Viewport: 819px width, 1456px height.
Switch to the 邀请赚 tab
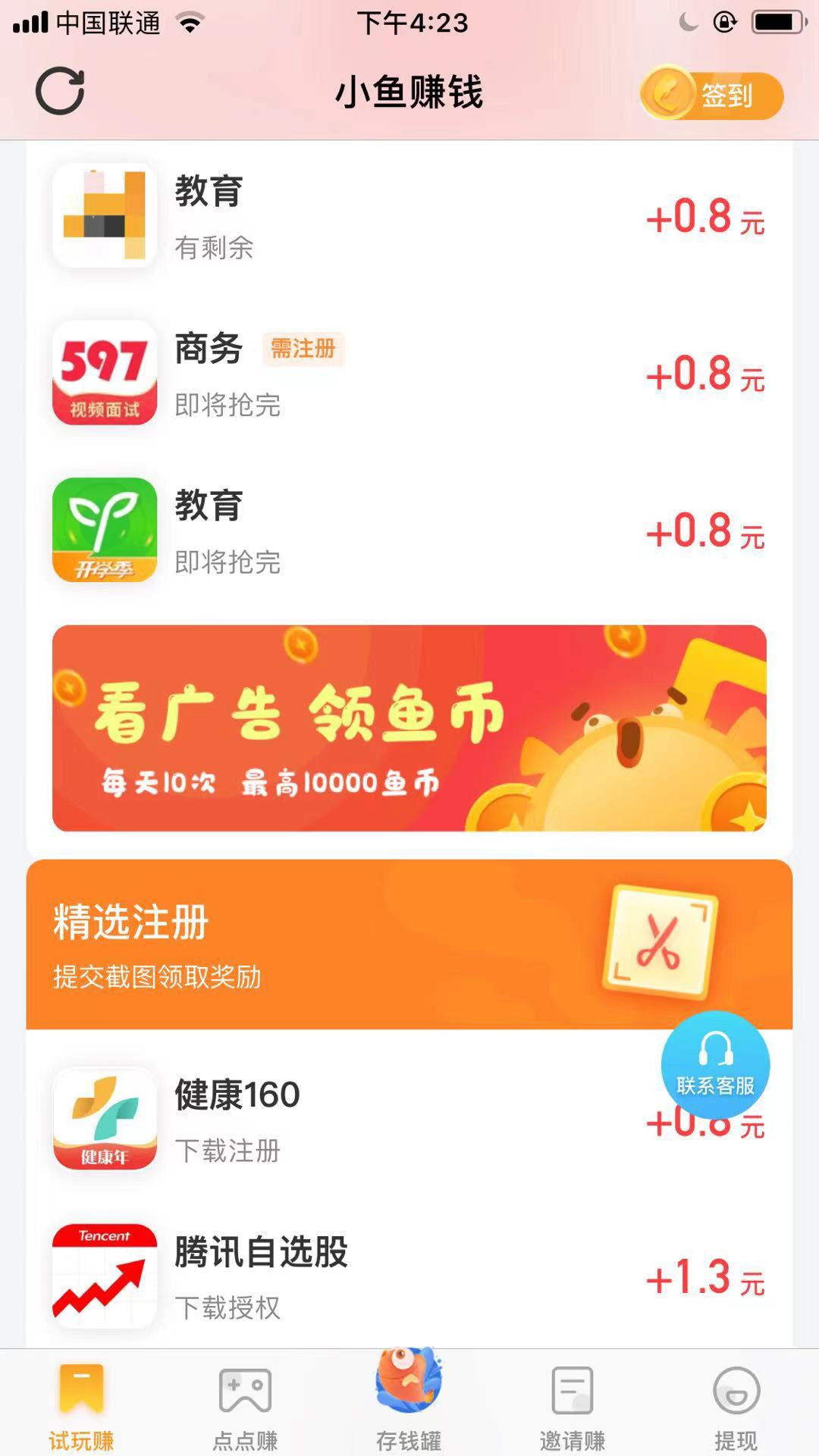[x=573, y=1407]
